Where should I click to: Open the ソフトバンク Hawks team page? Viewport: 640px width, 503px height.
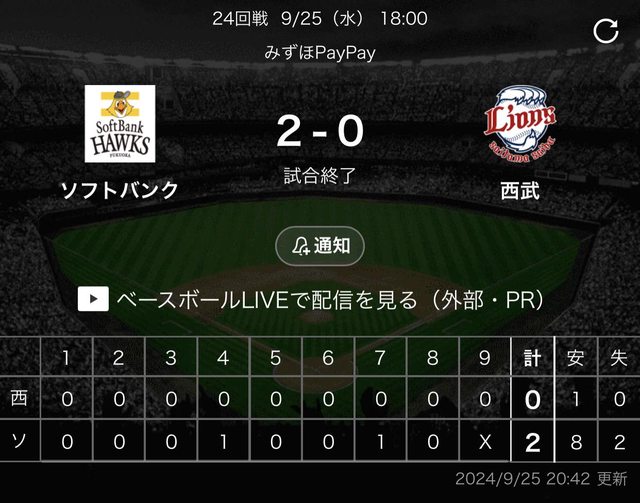coord(119,141)
